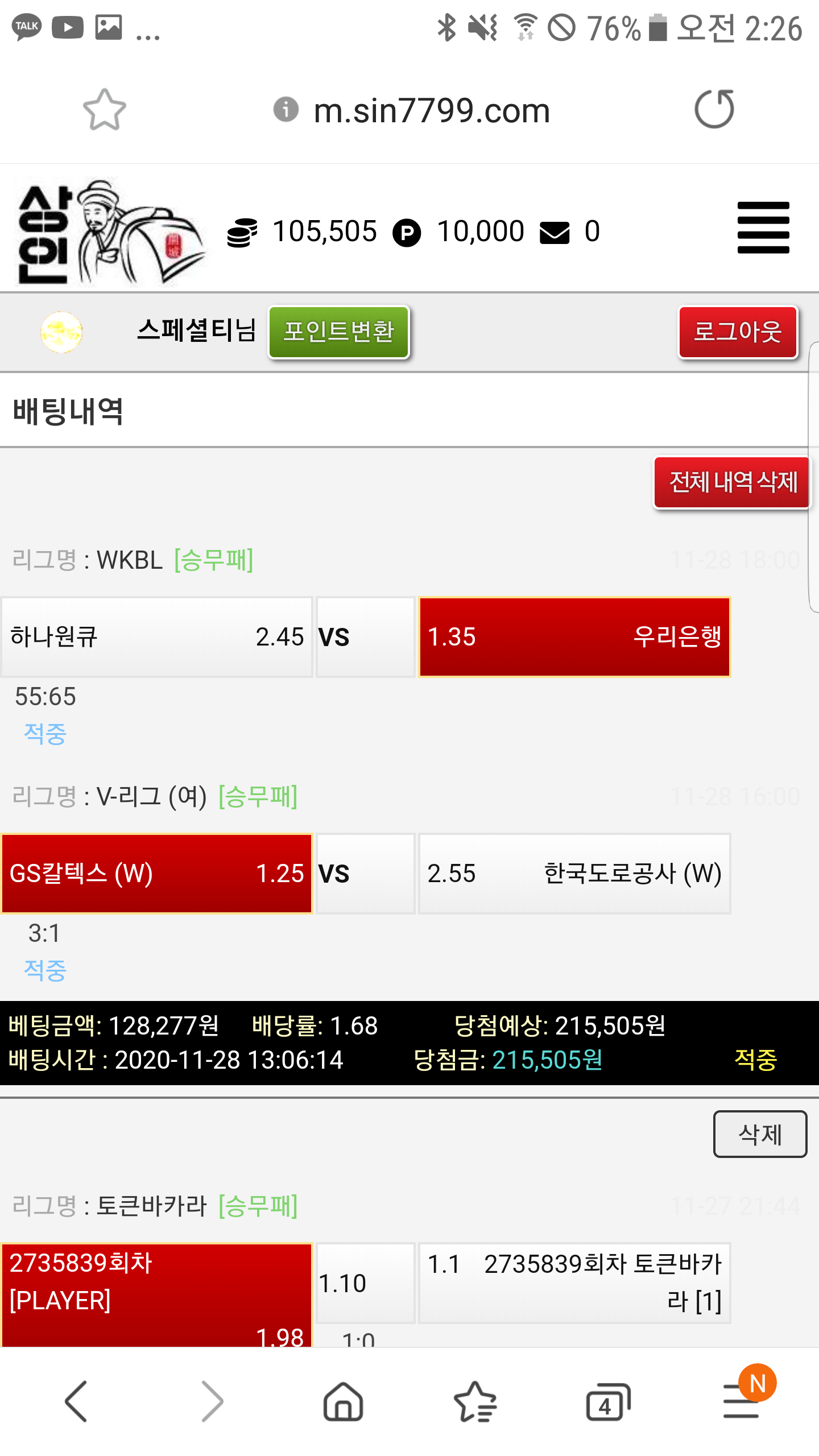Open the hamburger menu
The image size is (819, 1456).
[763, 228]
